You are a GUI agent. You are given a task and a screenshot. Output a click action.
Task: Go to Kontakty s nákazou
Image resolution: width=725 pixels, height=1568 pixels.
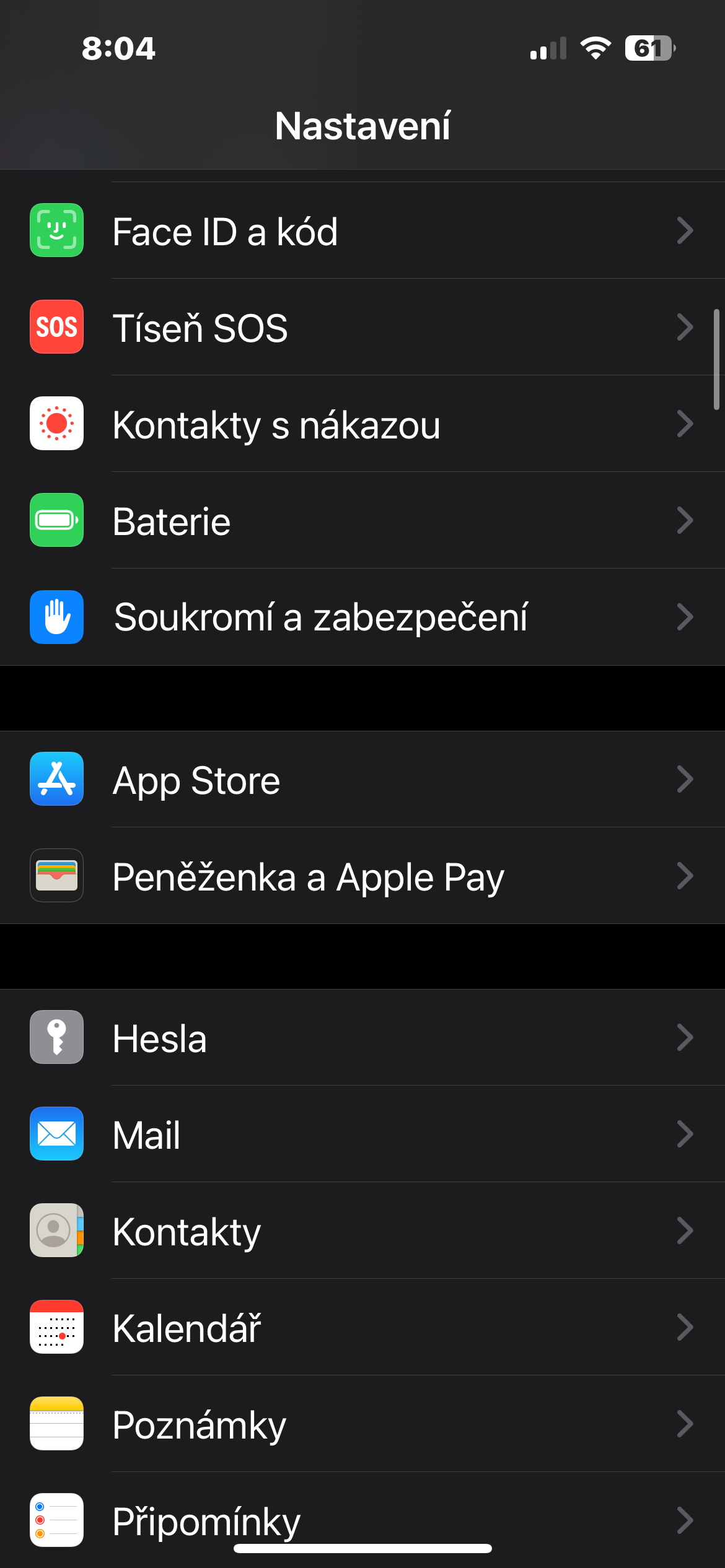tap(362, 424)
